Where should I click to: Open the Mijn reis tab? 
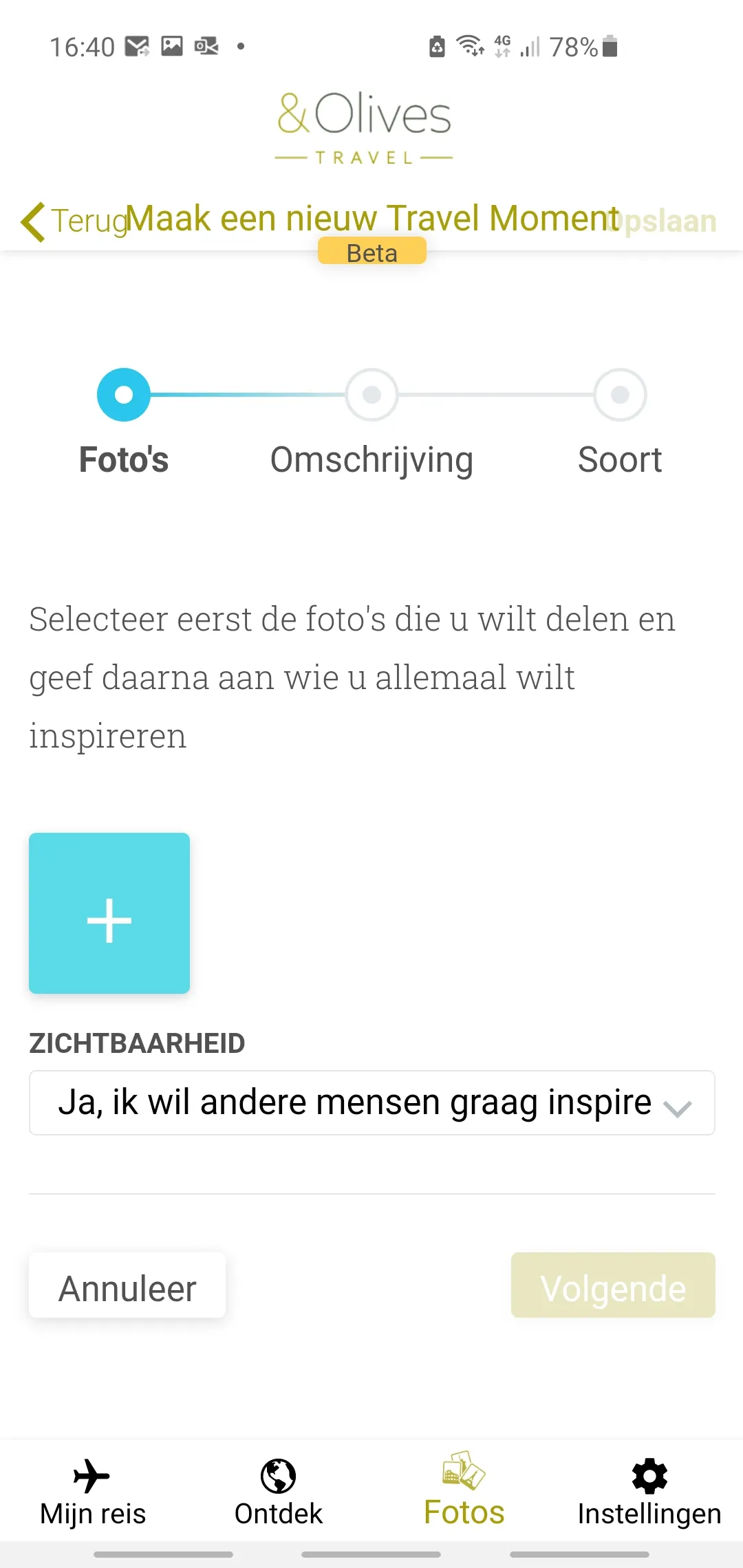pos(93,1491)
